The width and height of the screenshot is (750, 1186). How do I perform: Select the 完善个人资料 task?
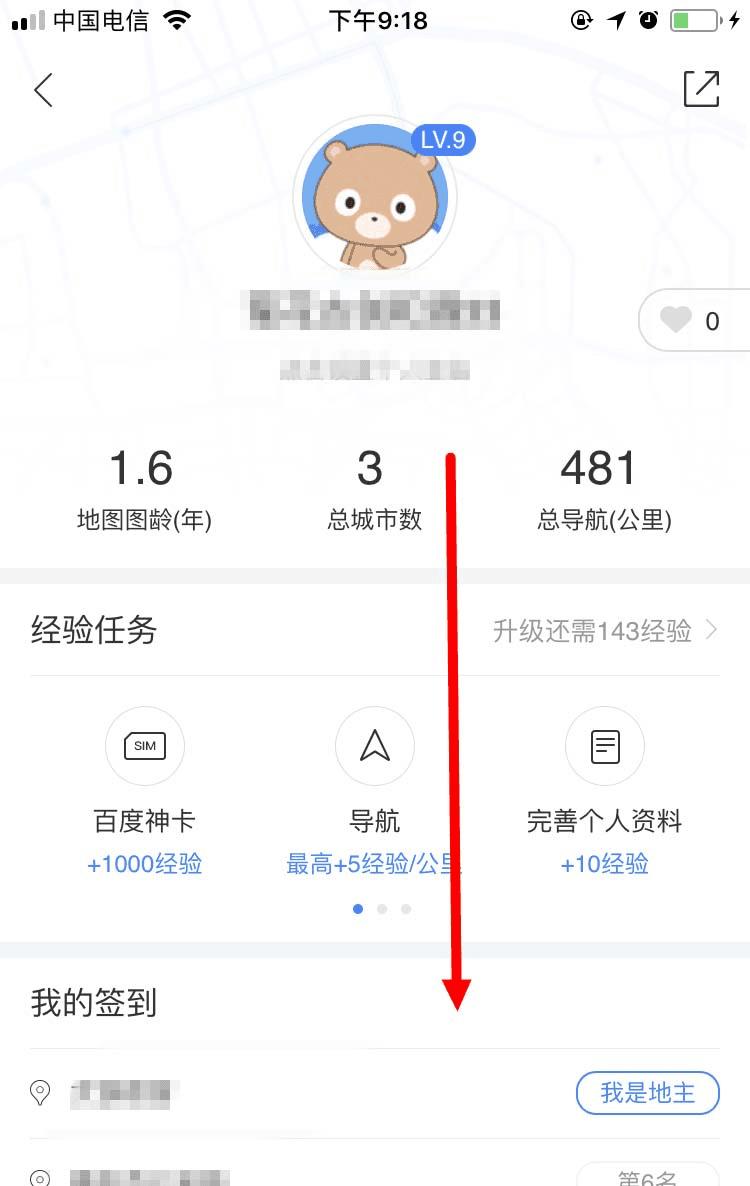[x=604, y=790]
